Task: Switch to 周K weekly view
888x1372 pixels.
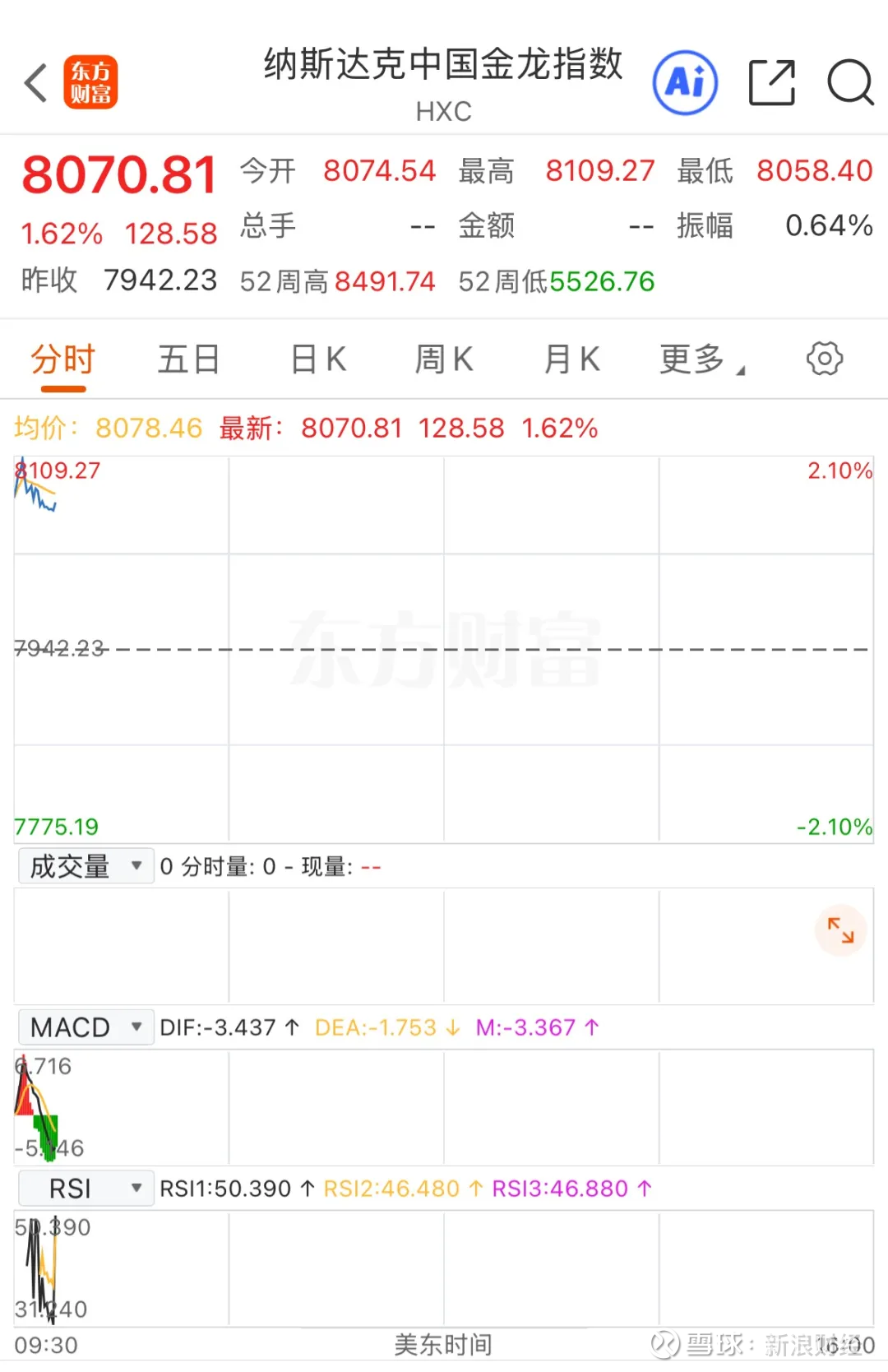Action: (444, 359)
